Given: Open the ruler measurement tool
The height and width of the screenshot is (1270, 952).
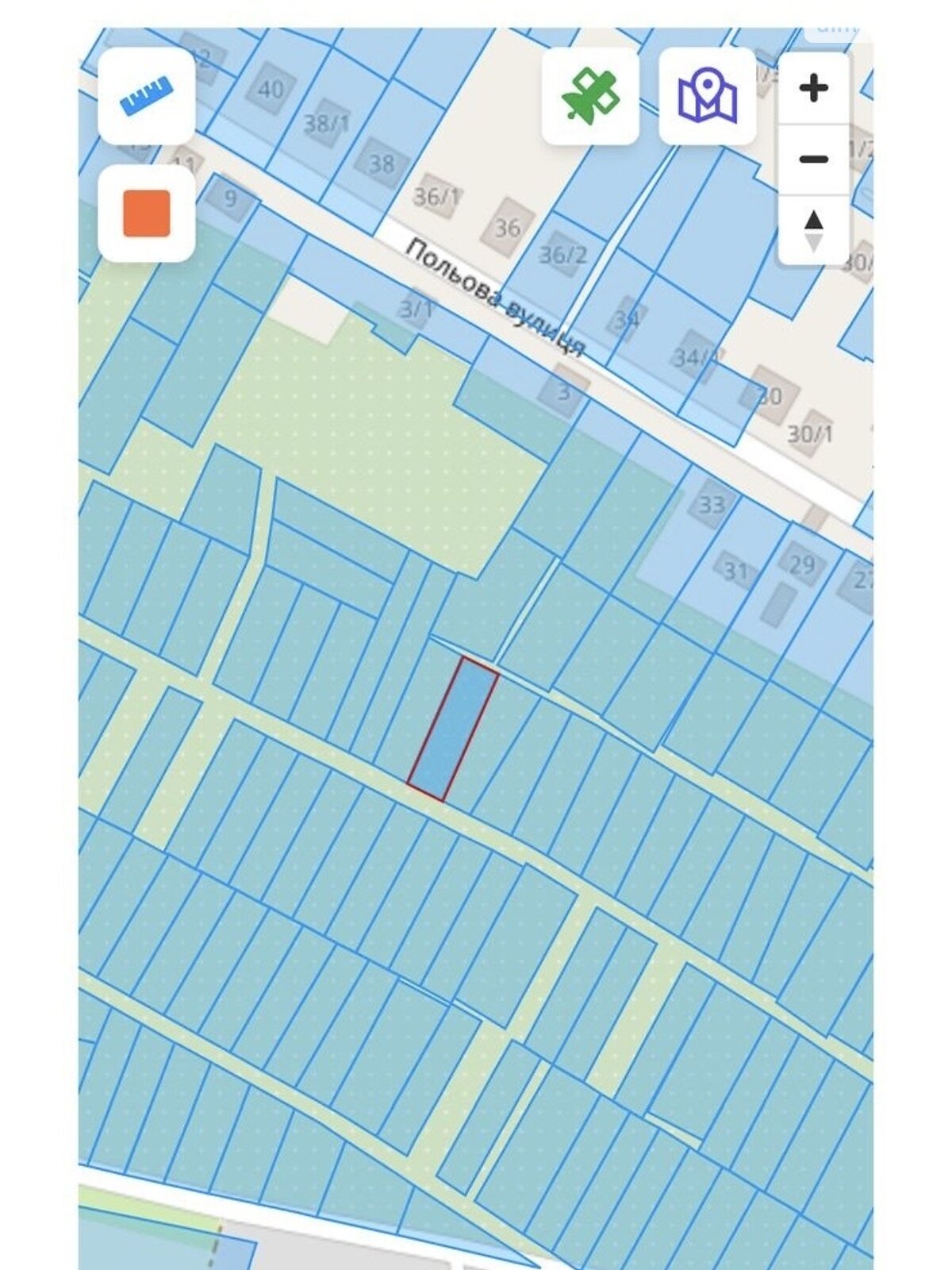Looking at the screenshot, I should pos(146,96).
